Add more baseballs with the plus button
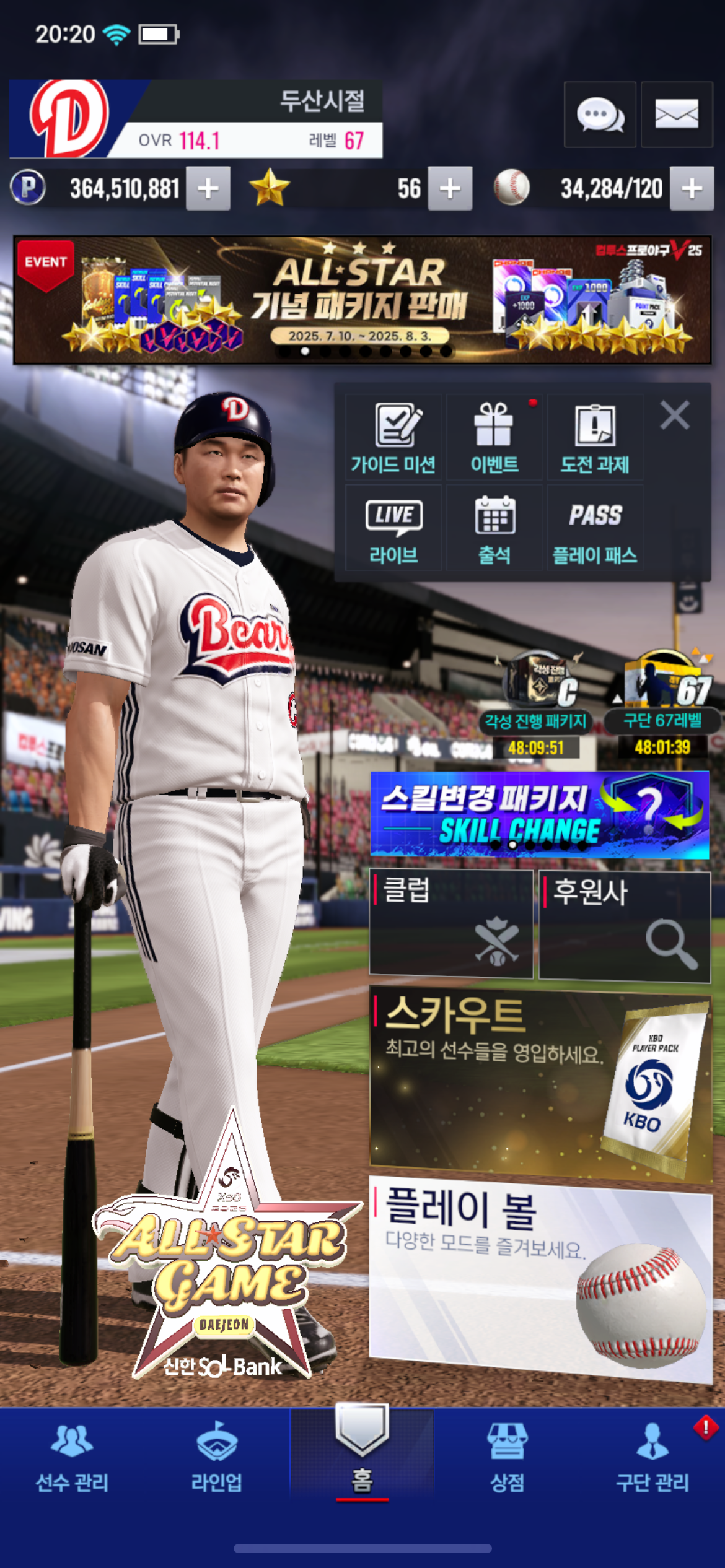The width and height of the screenshot is (725, 1568). (692, 188)
